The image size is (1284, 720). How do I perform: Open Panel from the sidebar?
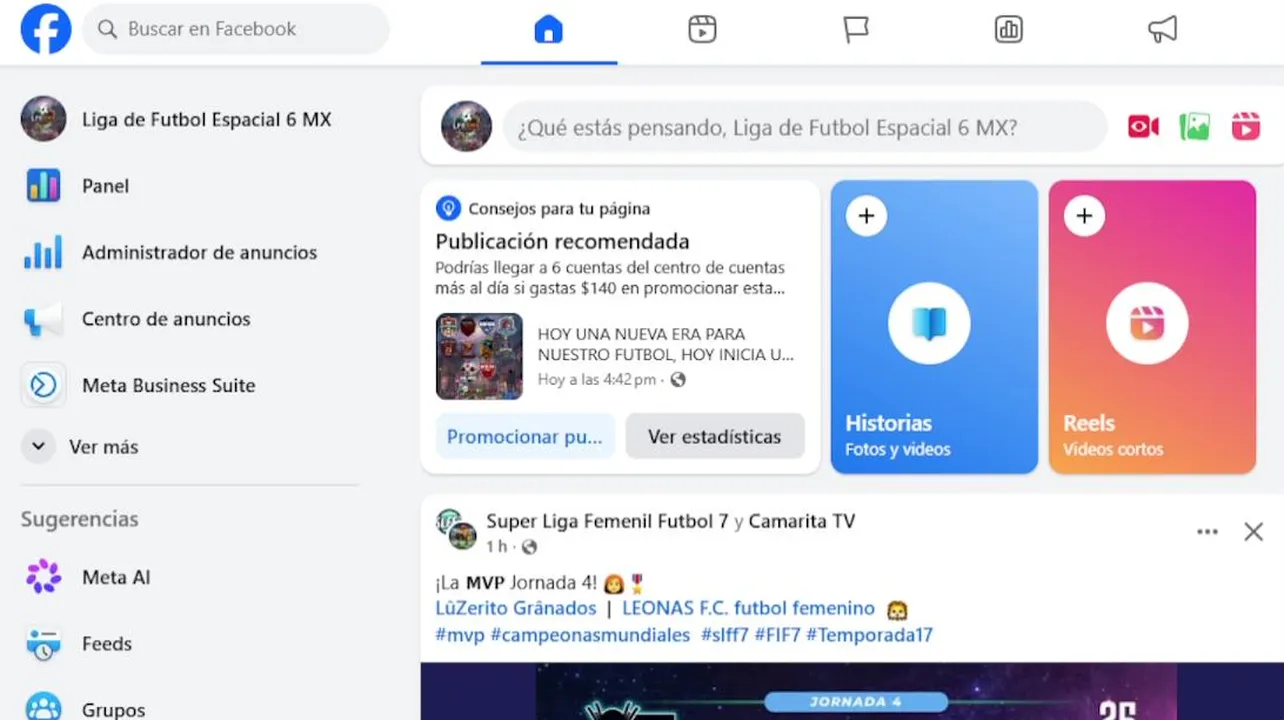105,186
